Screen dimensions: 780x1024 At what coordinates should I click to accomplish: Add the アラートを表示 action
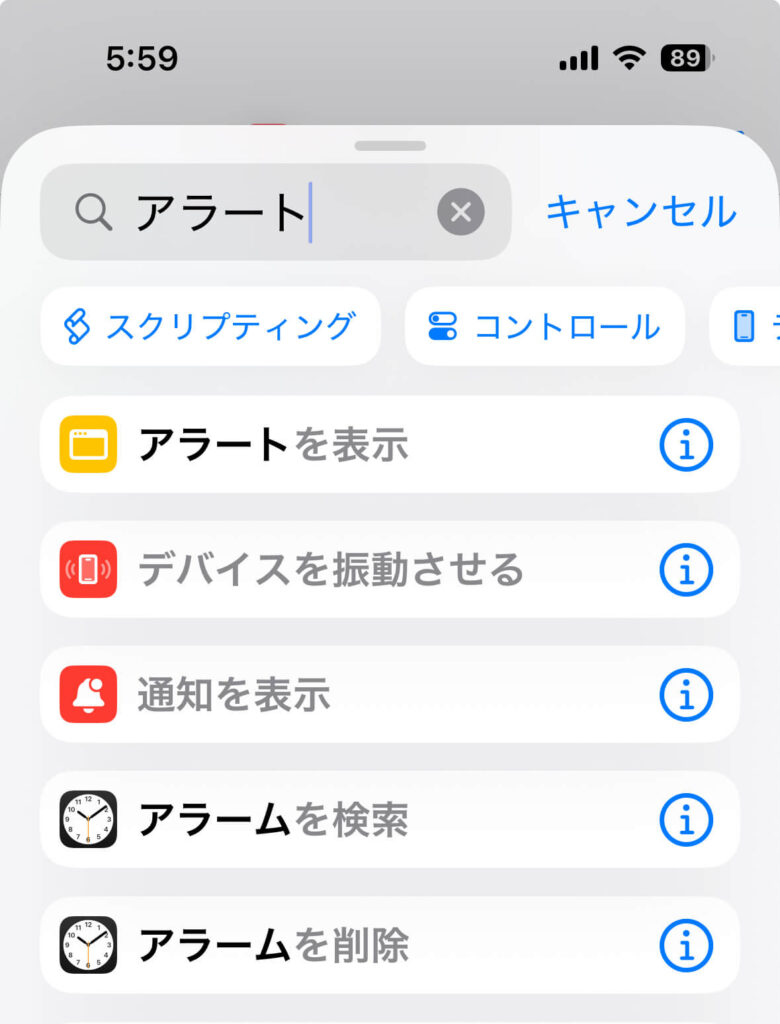pos(340,445)
